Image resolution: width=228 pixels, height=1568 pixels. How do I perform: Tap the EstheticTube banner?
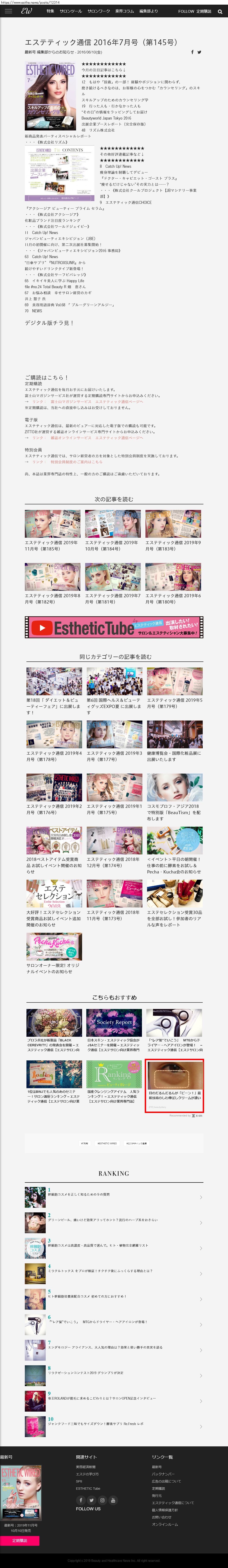click(114, 627)
